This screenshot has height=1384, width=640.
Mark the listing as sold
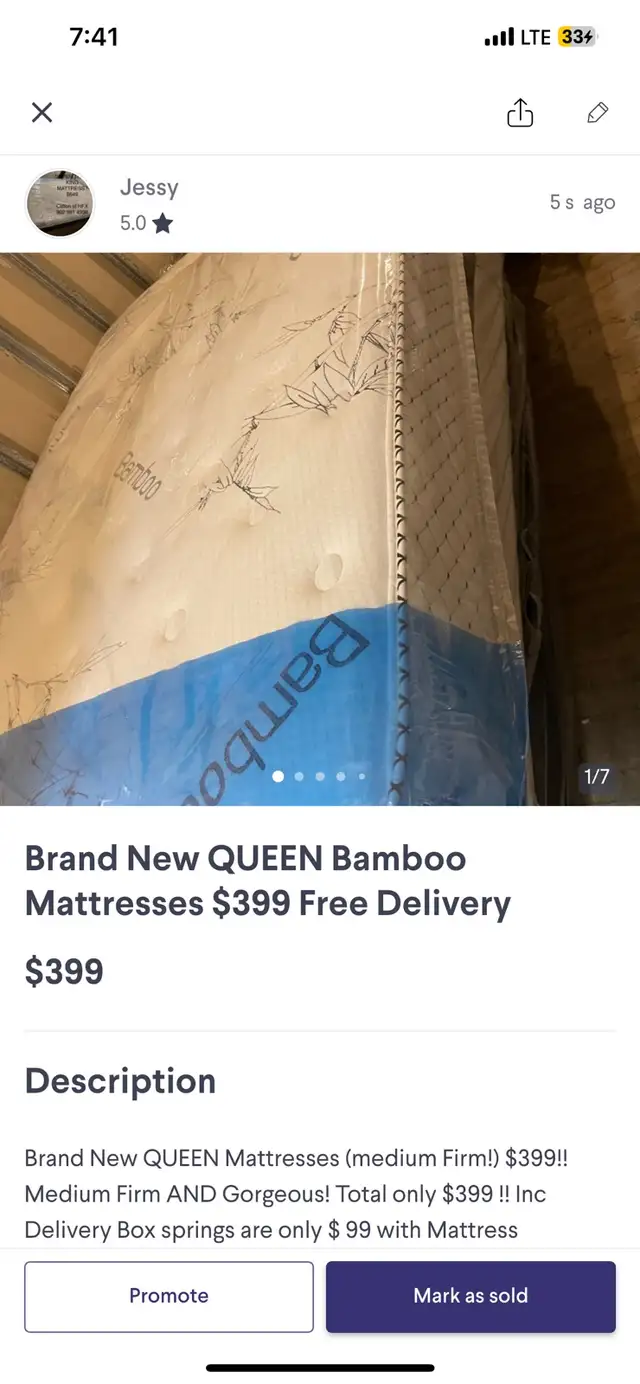471,1296
